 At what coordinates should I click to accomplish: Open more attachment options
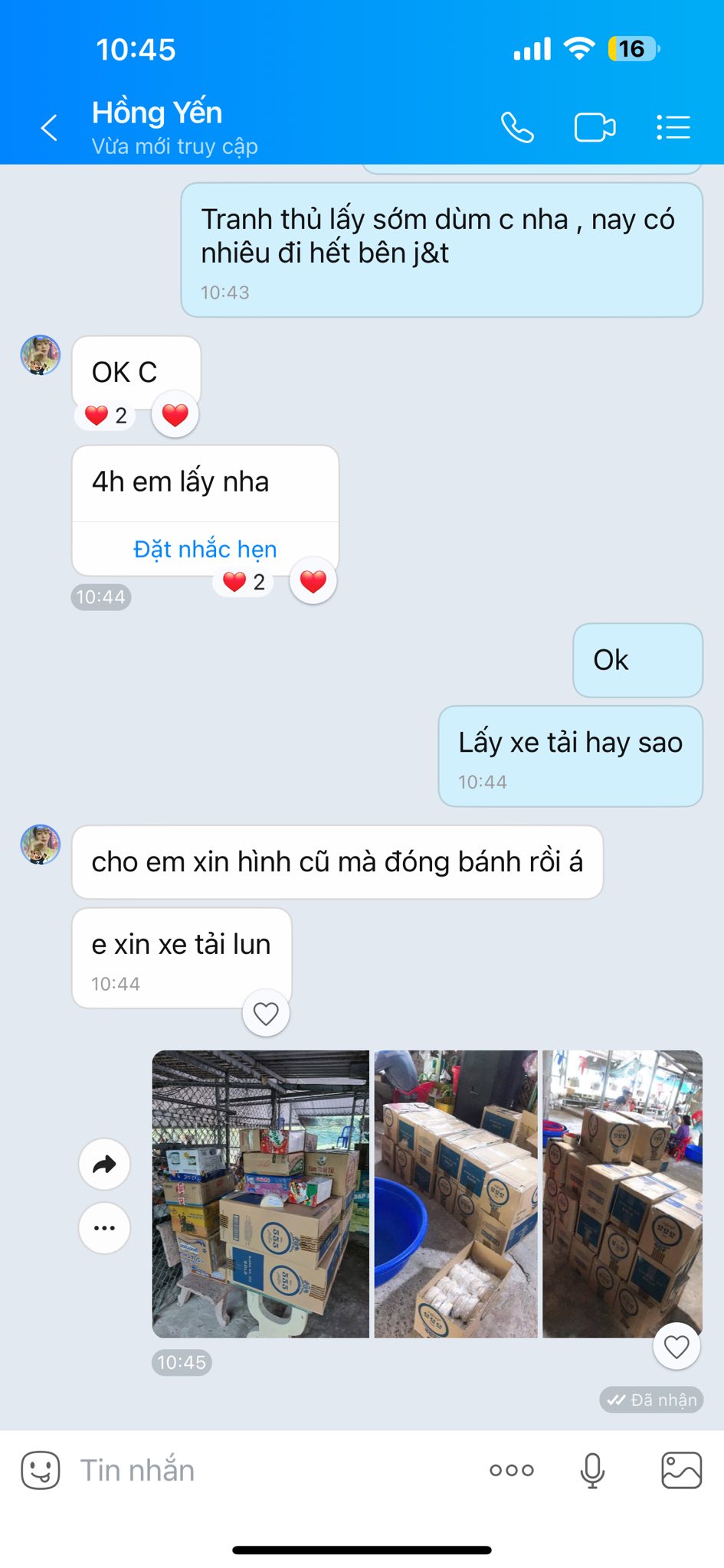(x=512, y=1470)
